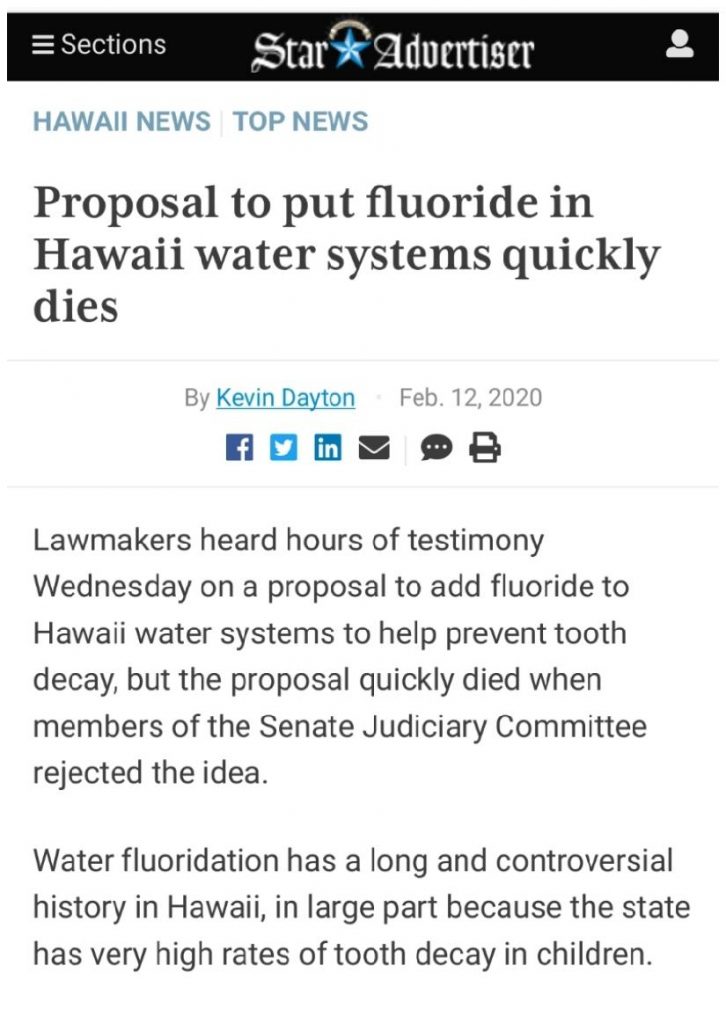This screenshot has height=1024, width=726.
Task: Email this article via envelope icon
Action: pyautogui.click(x=373, y=448)
